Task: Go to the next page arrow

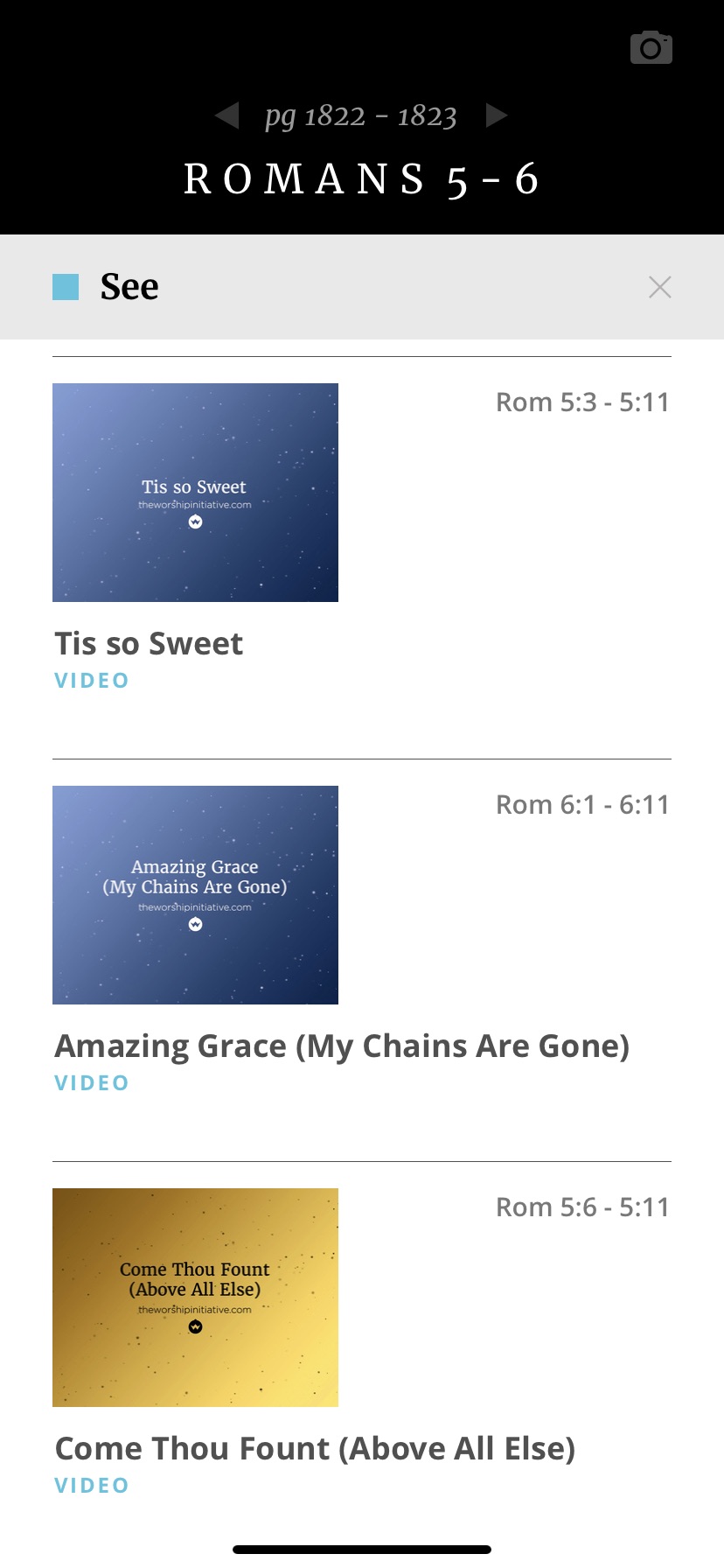Action: (497, 115)
